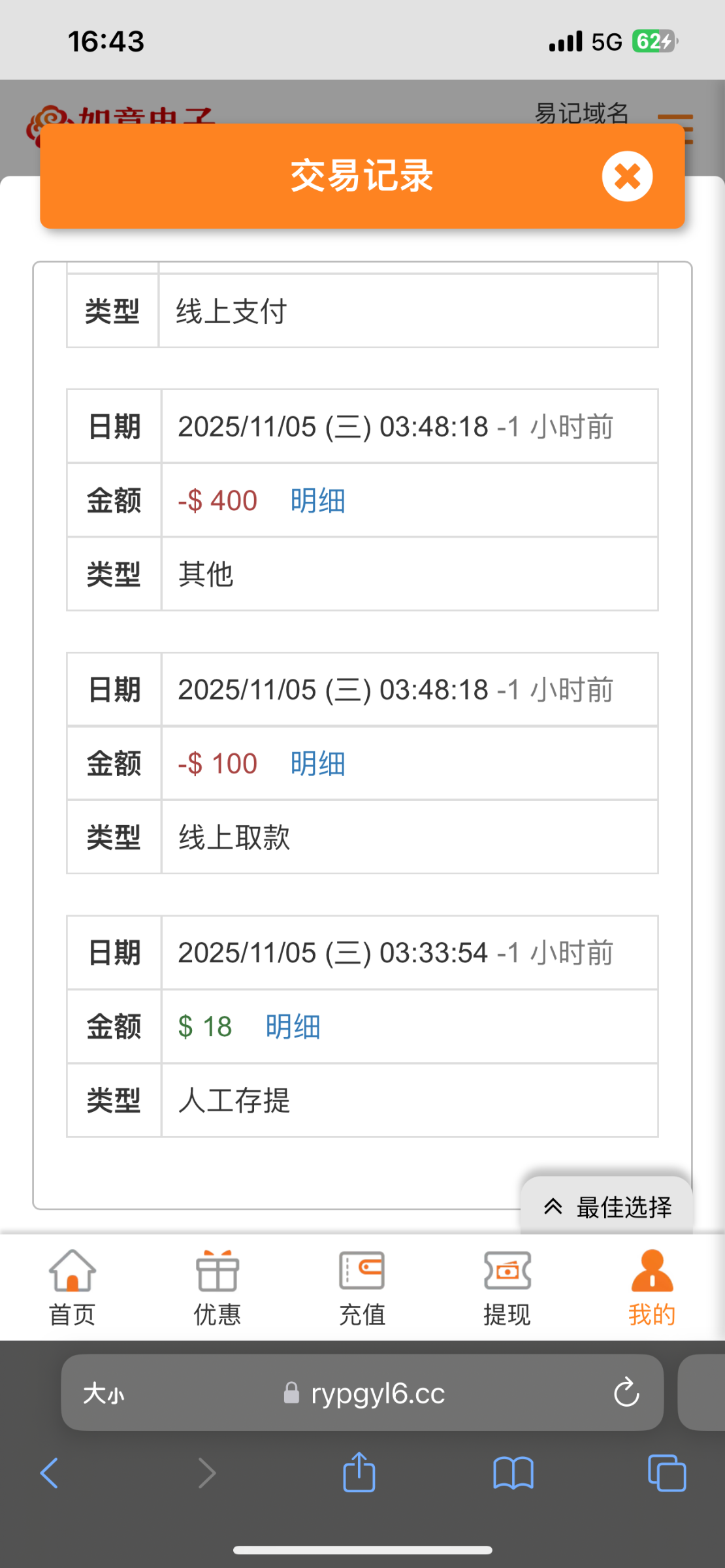
Task: Open Safari bookmarks
Action: click(x=513, y=1473)
